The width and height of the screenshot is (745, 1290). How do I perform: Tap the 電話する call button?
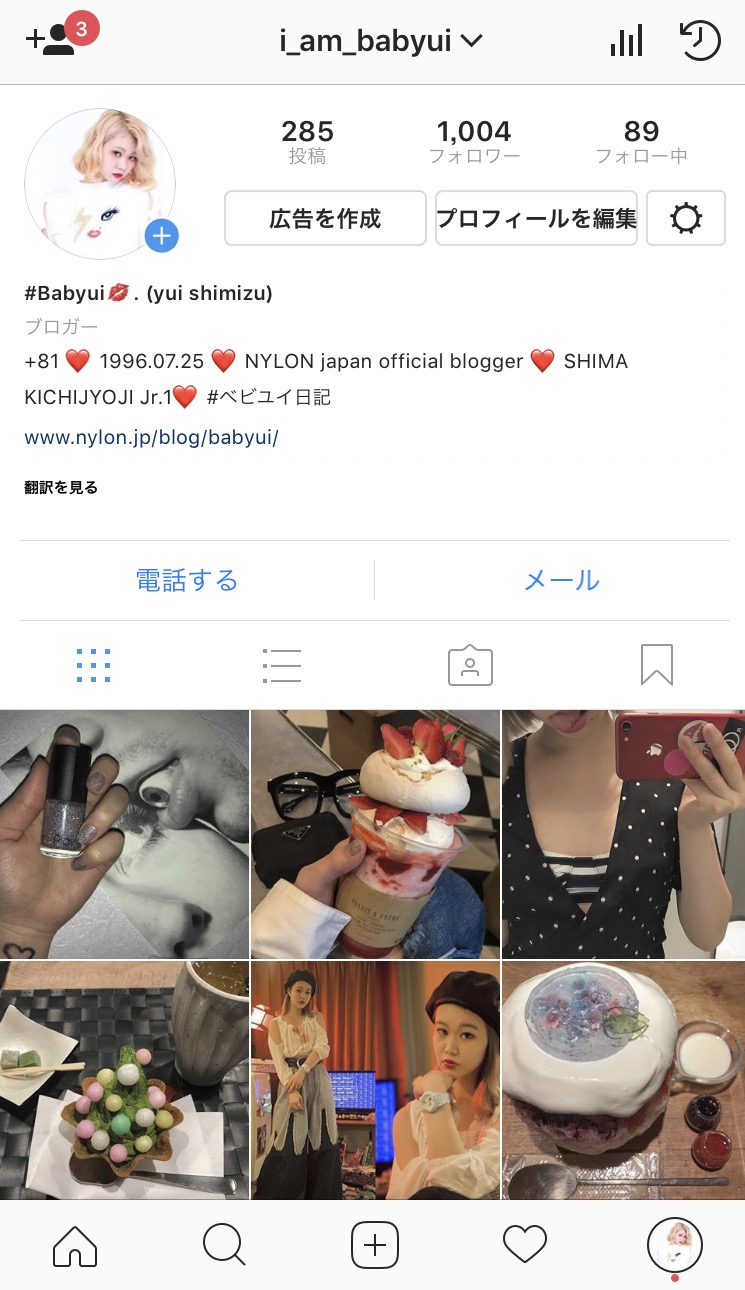[187, 580]
